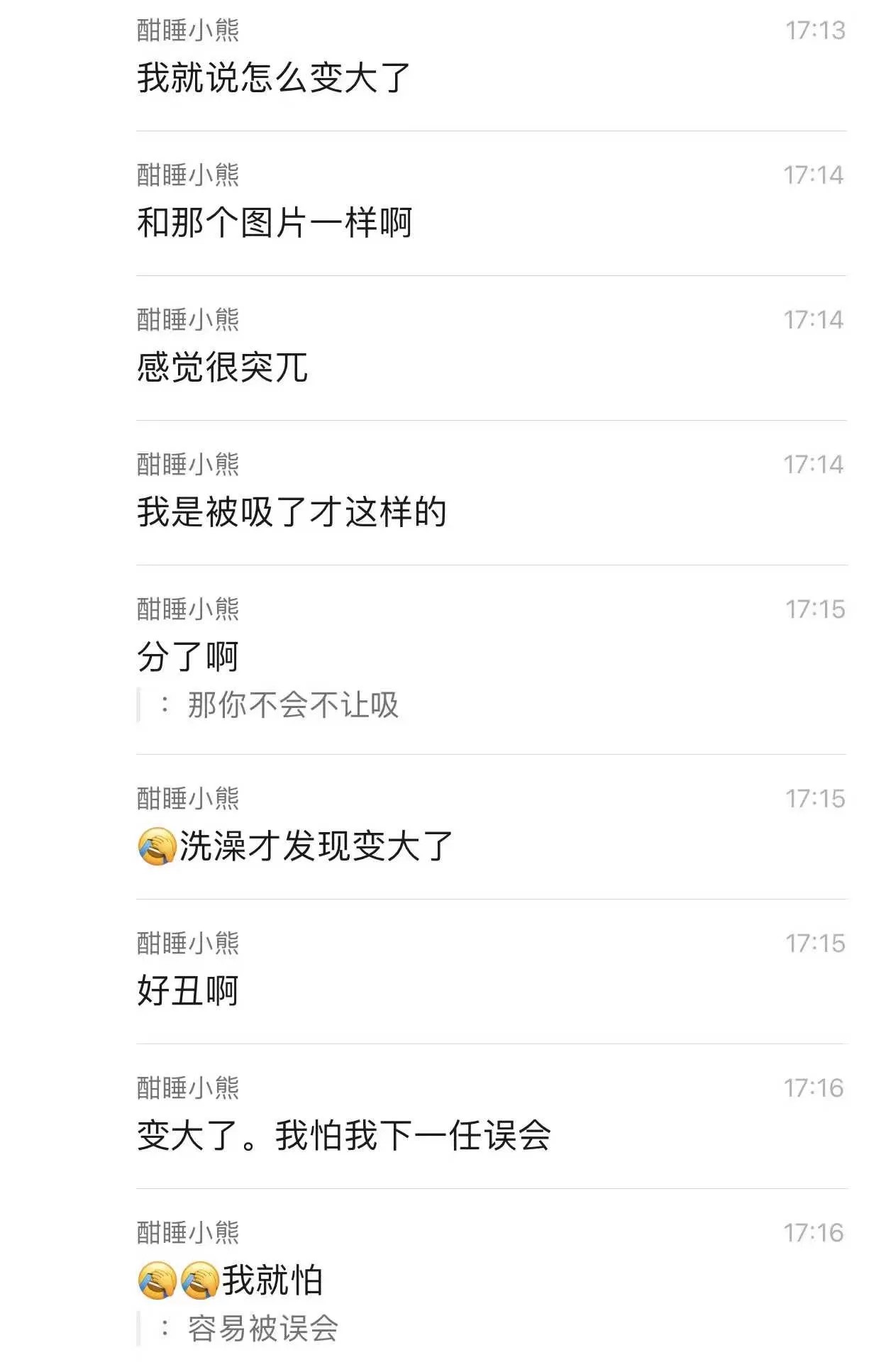Click 酣睡小熊 above the "好丑啊" message
The image size is (881, 1372).
[188, 946]
